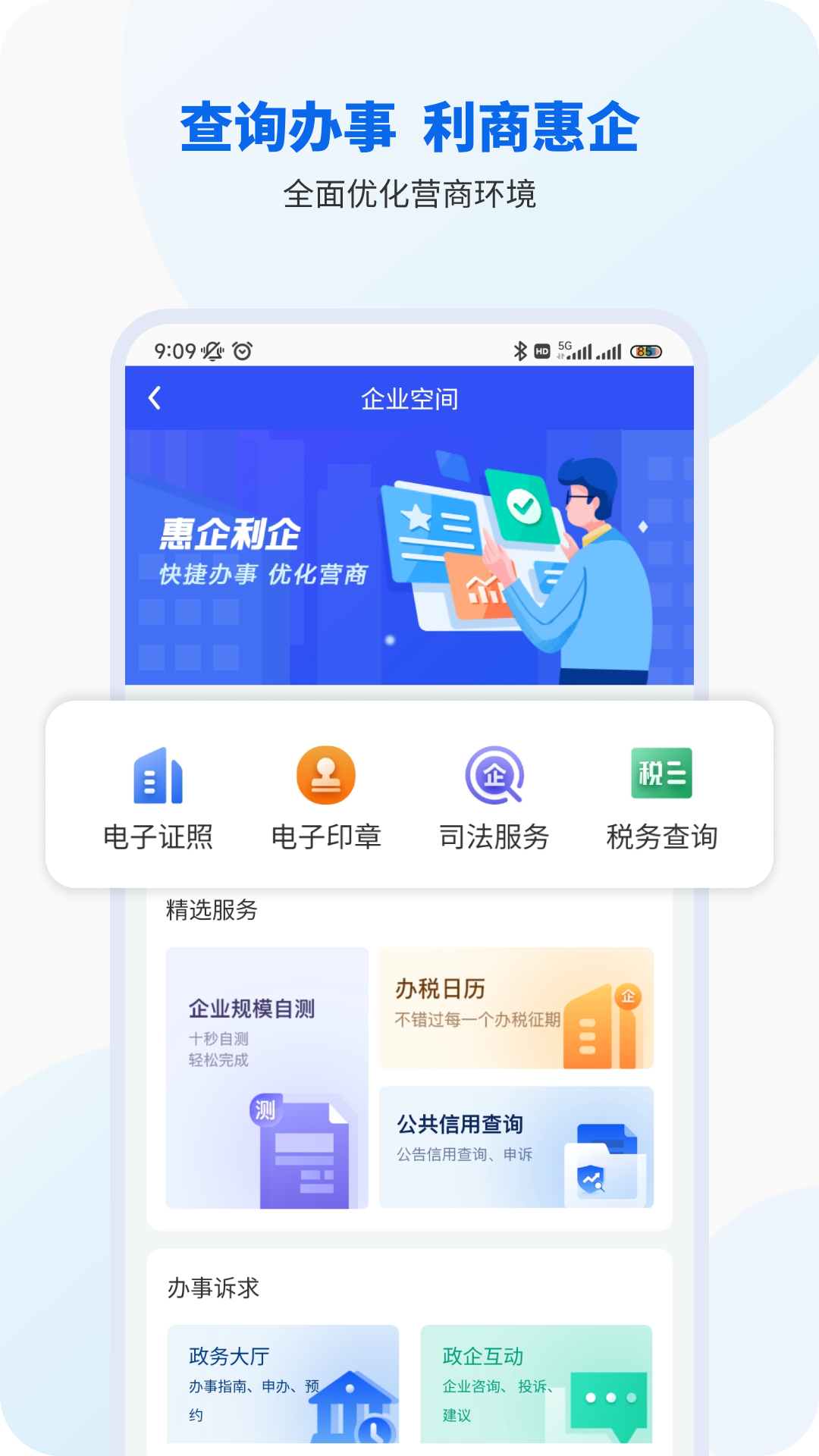Tap the back arrow to leave 企业空间

(155, 396)
